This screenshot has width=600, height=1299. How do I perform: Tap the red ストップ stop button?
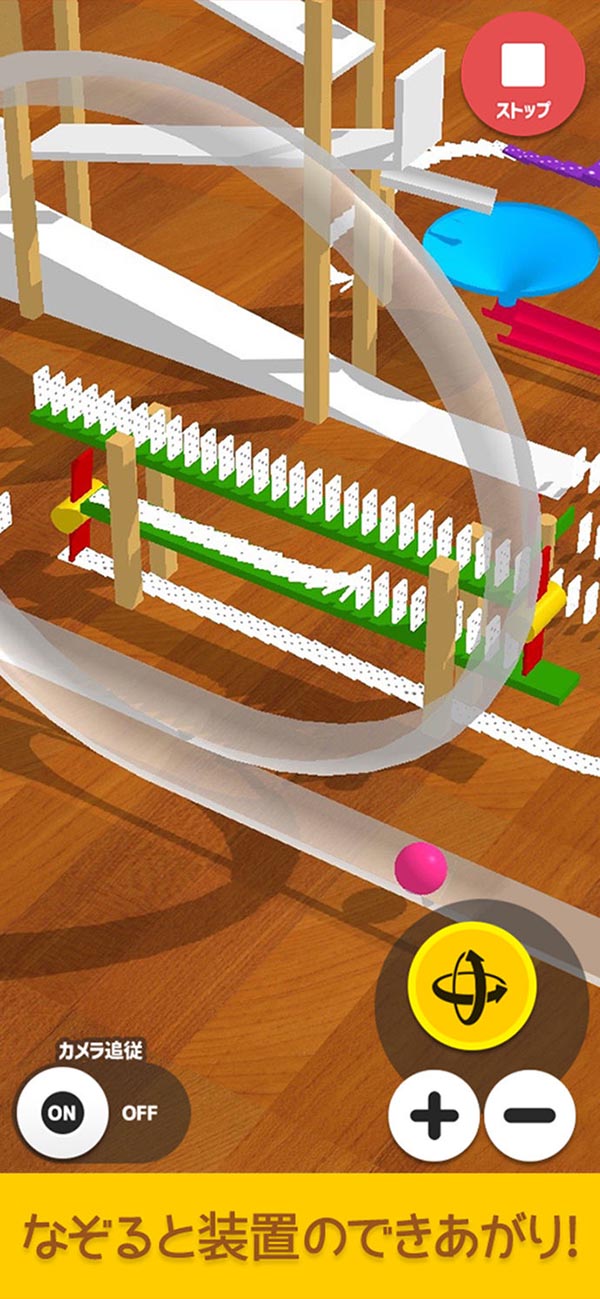click(x=522, y=76)
